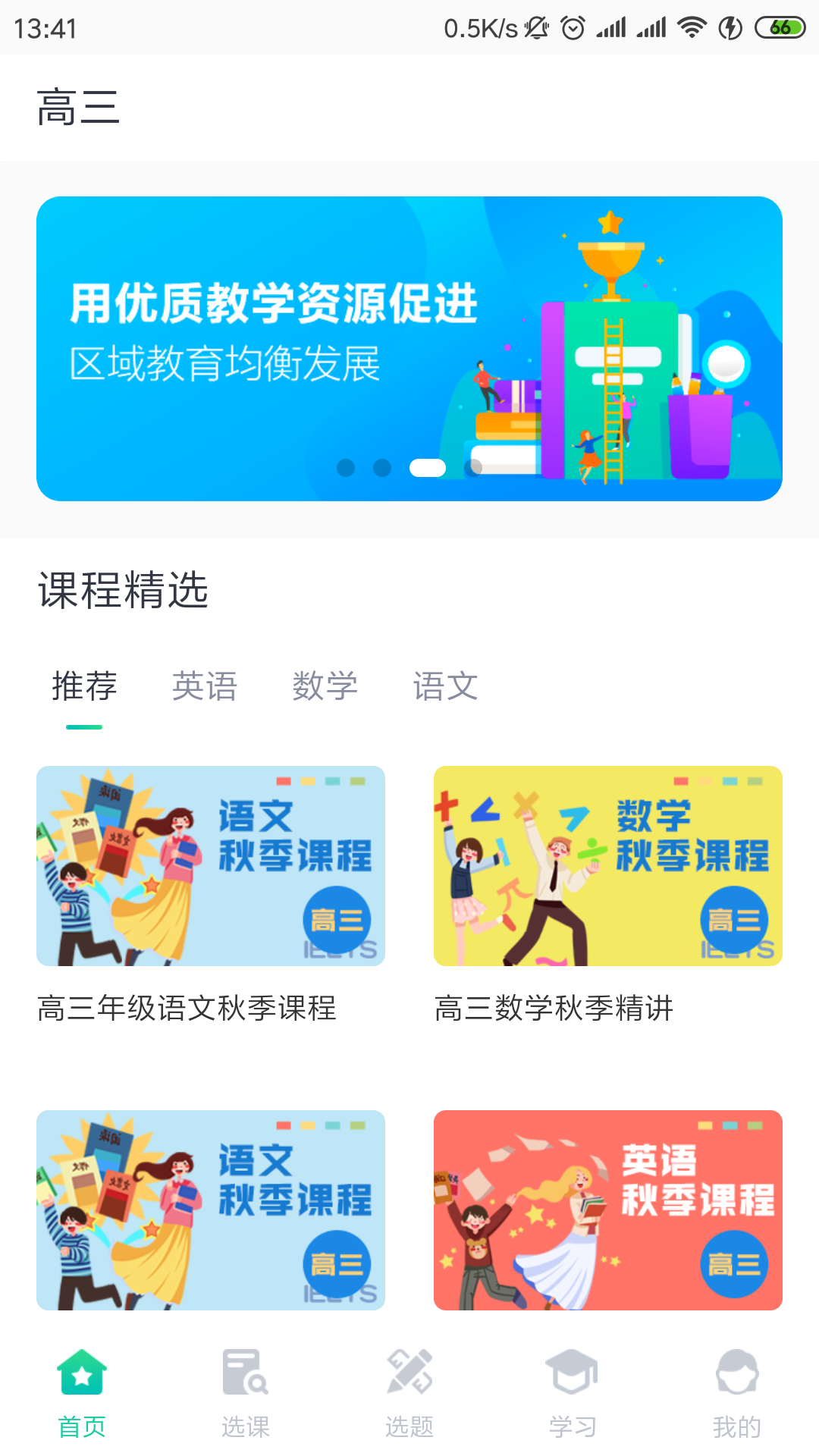Switch to the 数学 tab

pos(325,686)
